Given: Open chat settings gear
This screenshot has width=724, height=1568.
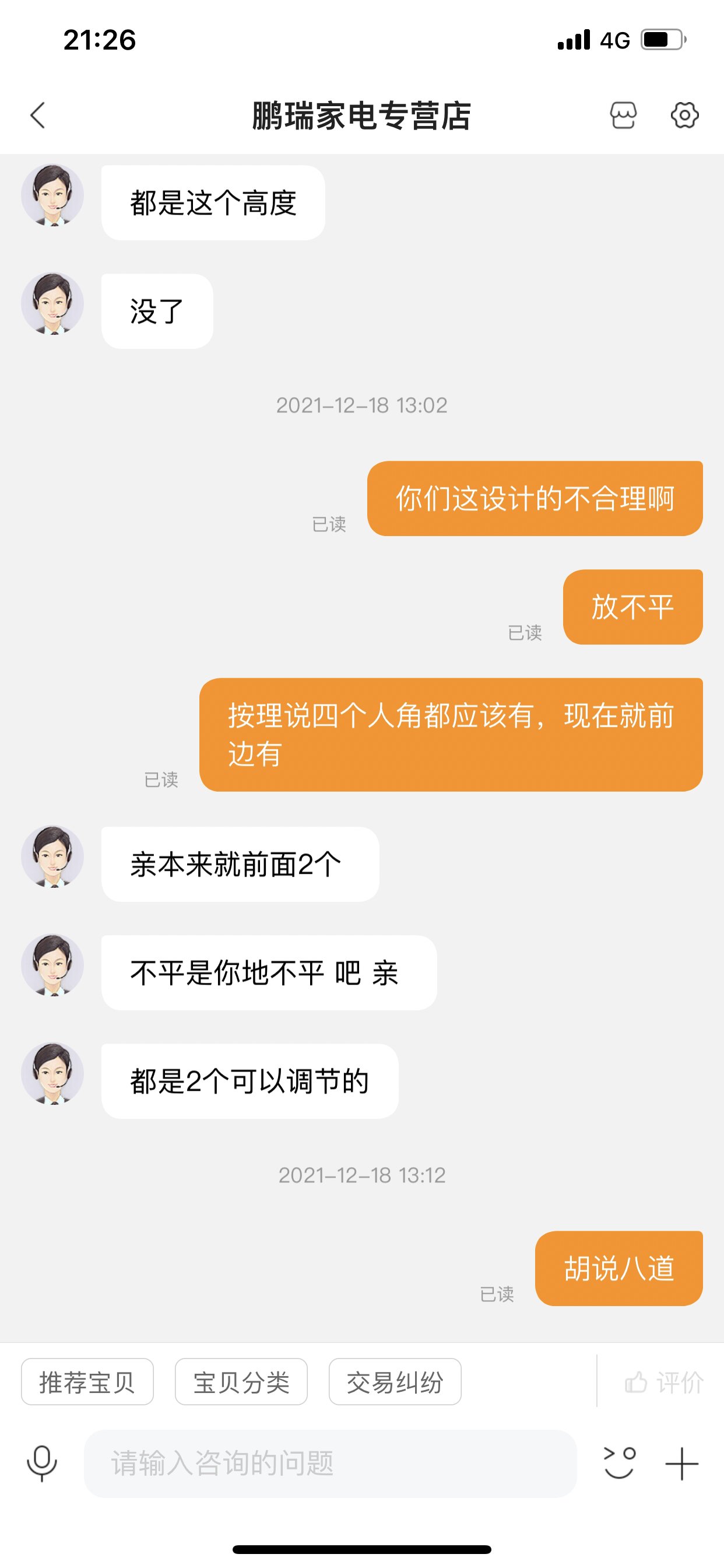Looking at the screenshot, I should 684,115.
